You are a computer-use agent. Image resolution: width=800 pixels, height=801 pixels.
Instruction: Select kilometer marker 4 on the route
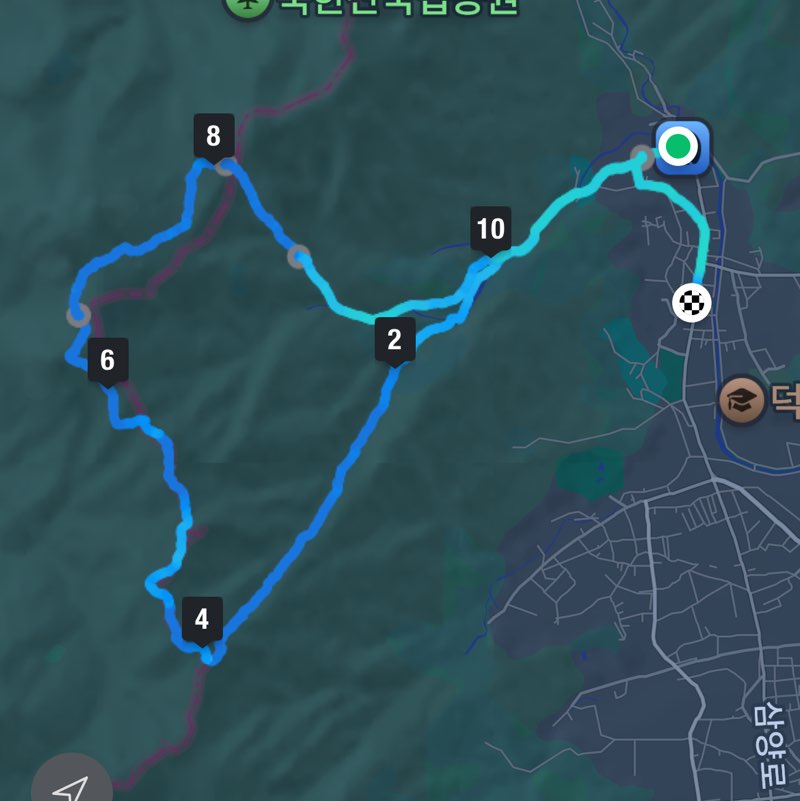click(203, 618)
